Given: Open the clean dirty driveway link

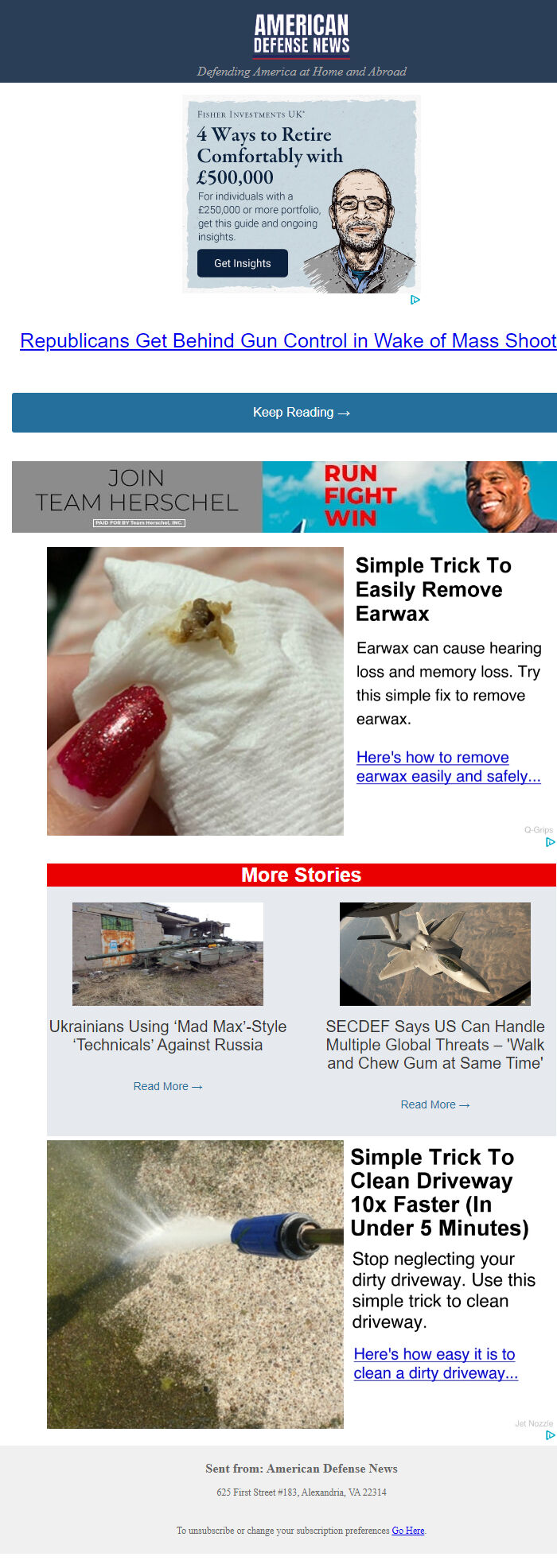Looking at the screenshot, I should pos(435,1363).
